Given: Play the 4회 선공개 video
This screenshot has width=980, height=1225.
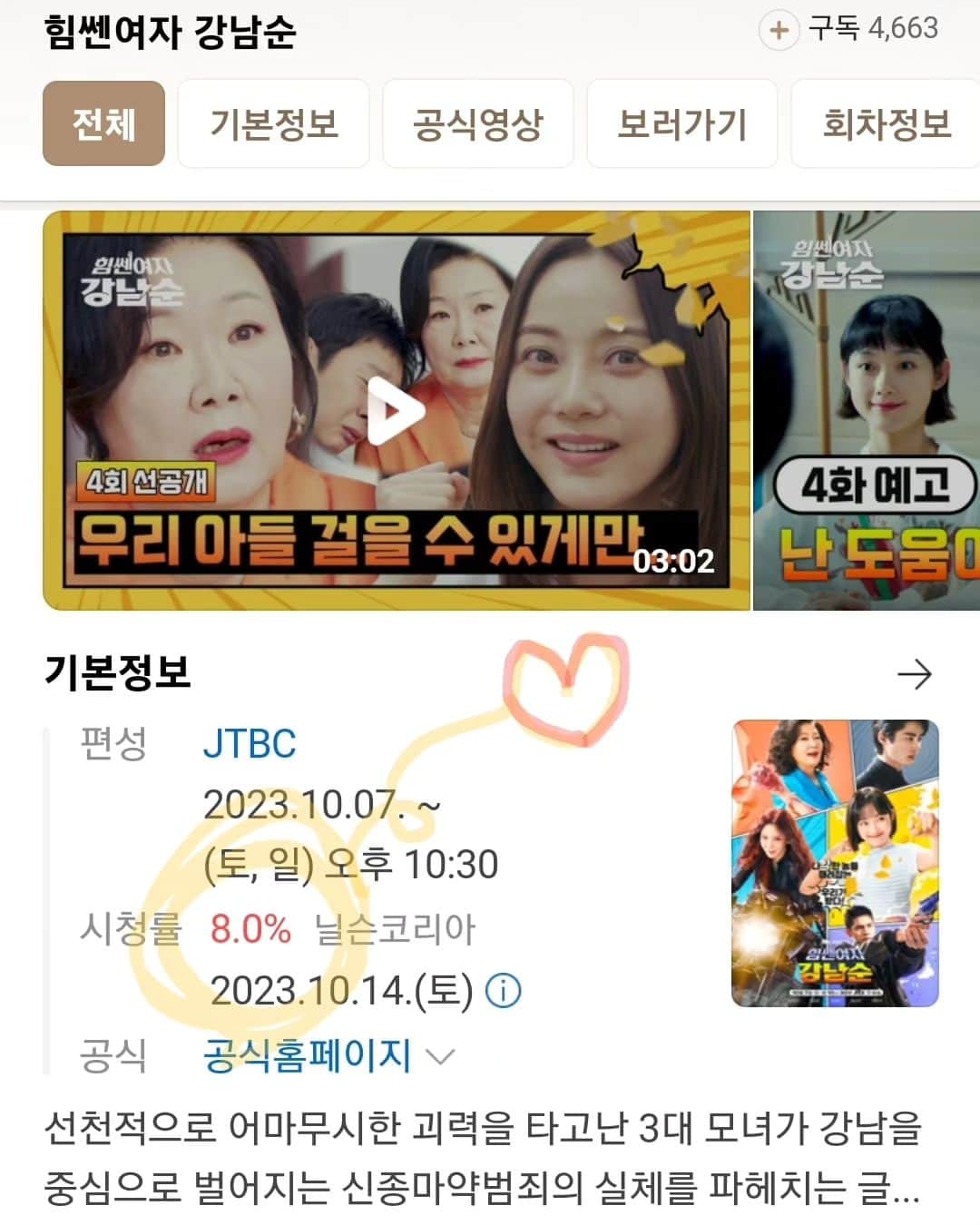Looking at the screenshot, I should pyautogui.click(x=396, y=411).
